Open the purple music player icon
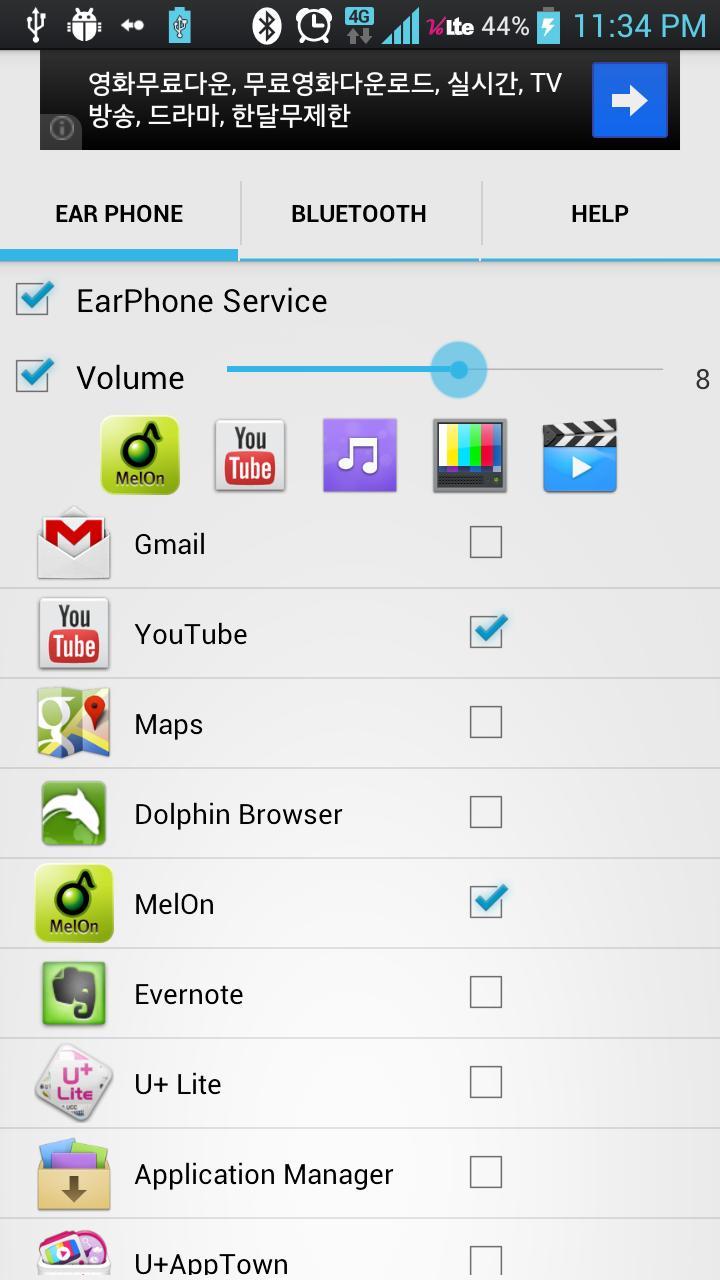Image resolution: width=720 pixels, height=1280 pixels. point(359,455)
